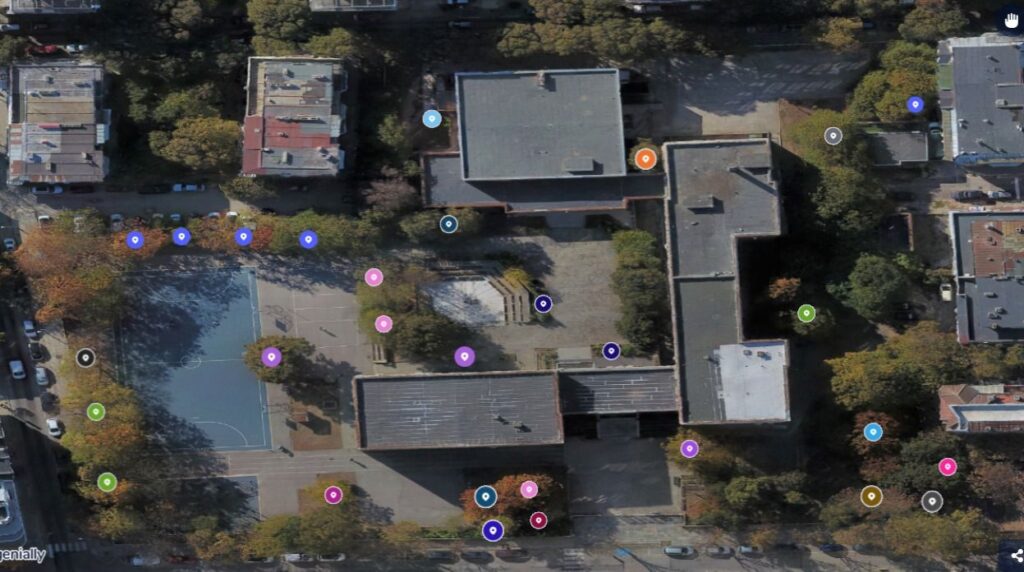Select the green pin right of the long rooftop
This screenshot has width=1024, height=572.
[x=807, y=313]
